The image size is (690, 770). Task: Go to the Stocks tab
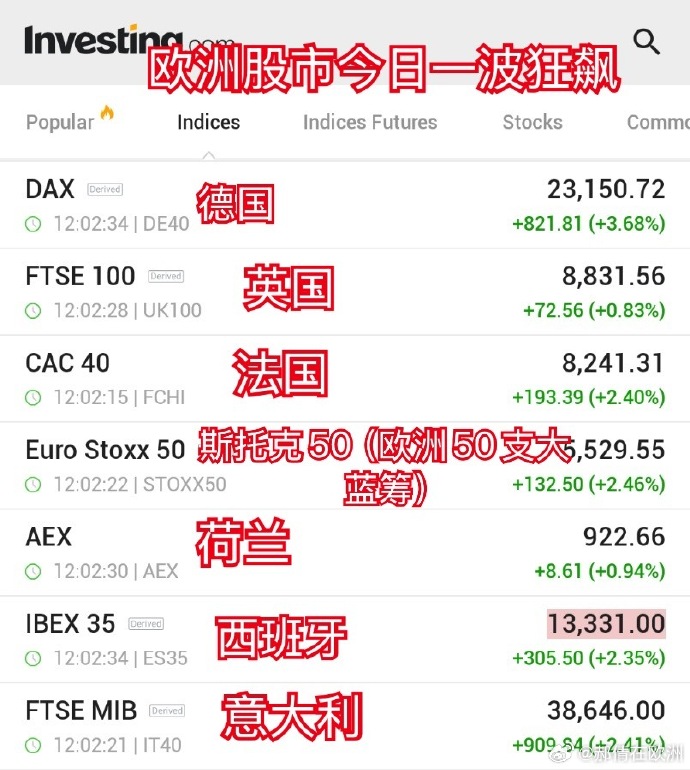[x=532, y=122]
